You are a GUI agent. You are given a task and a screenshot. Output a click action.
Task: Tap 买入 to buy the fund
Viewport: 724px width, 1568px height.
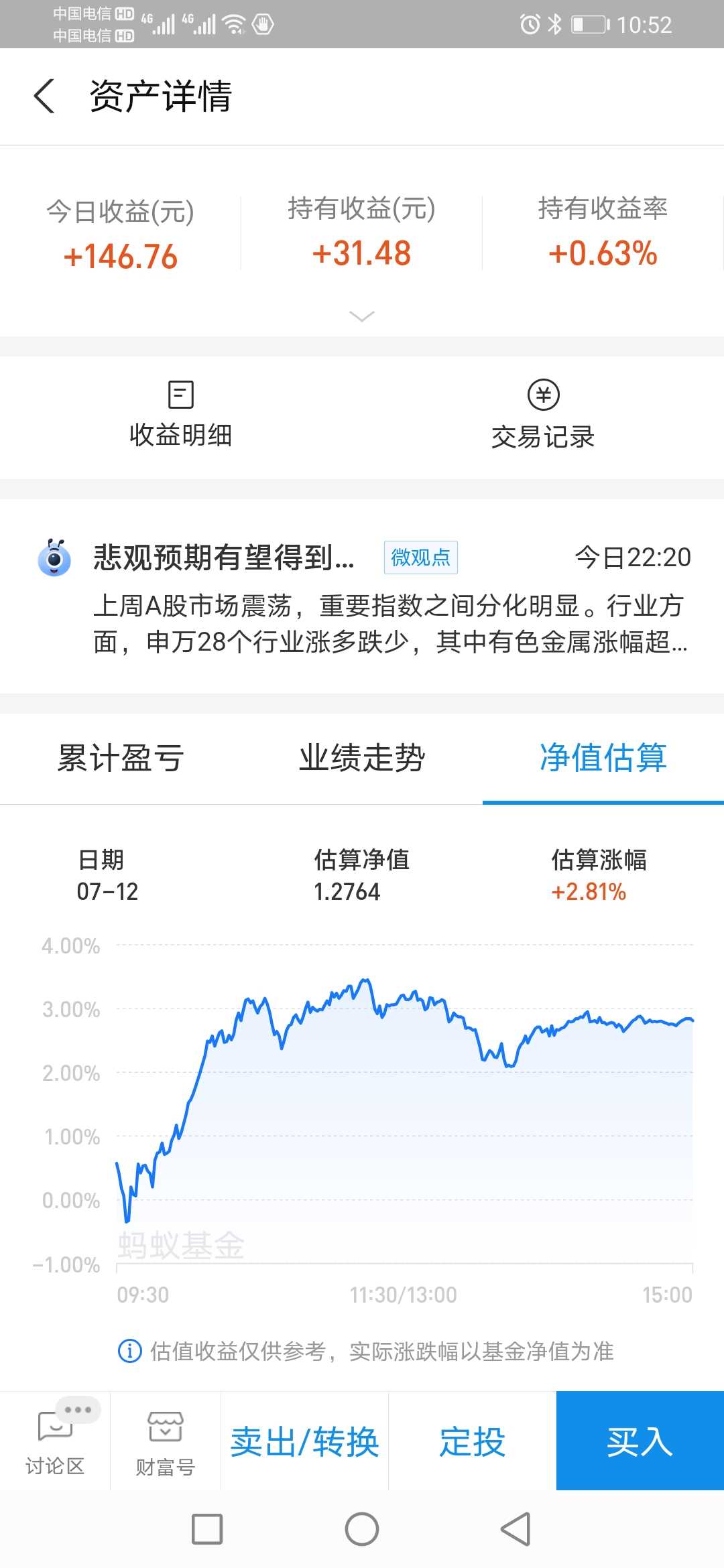[640, 1441]
